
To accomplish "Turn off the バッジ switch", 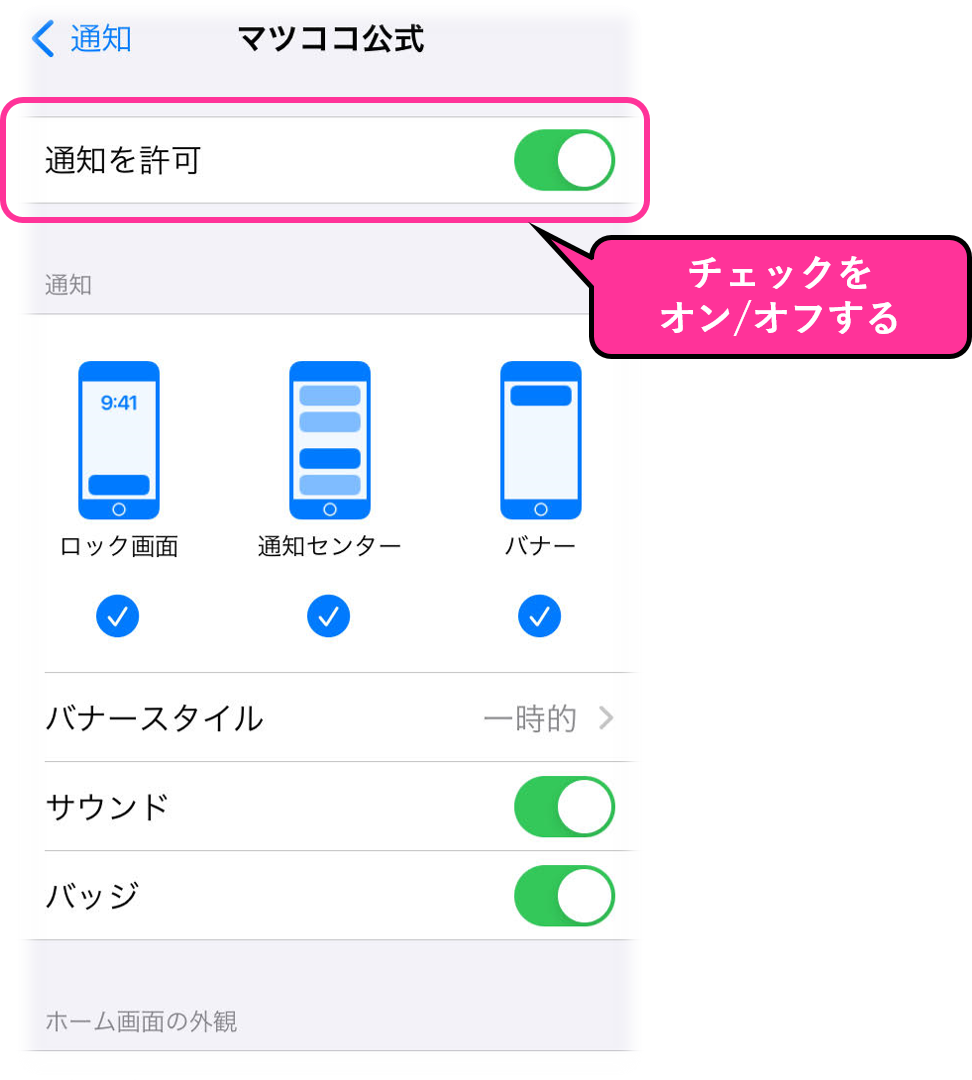I will coord(564,896).
